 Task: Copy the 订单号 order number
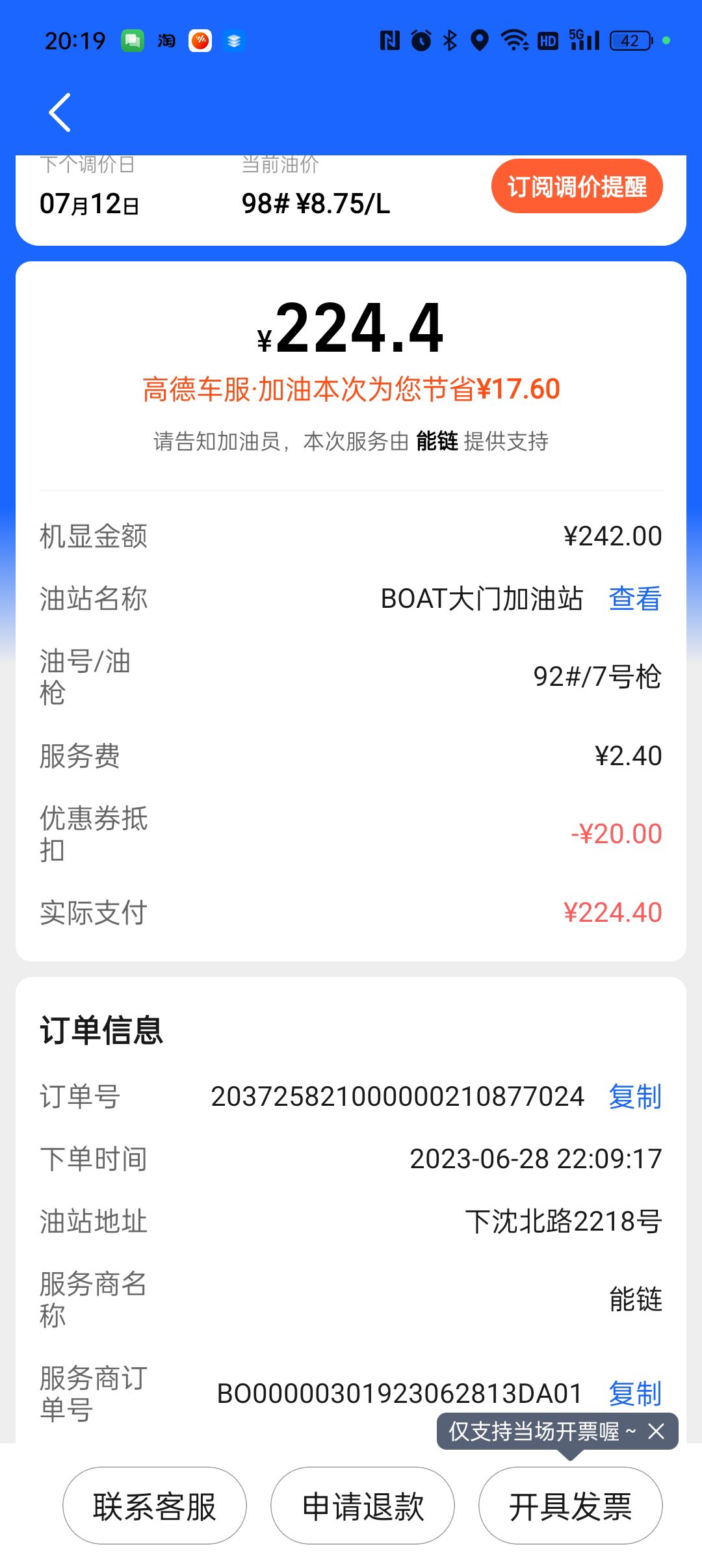click(634, 1097)
